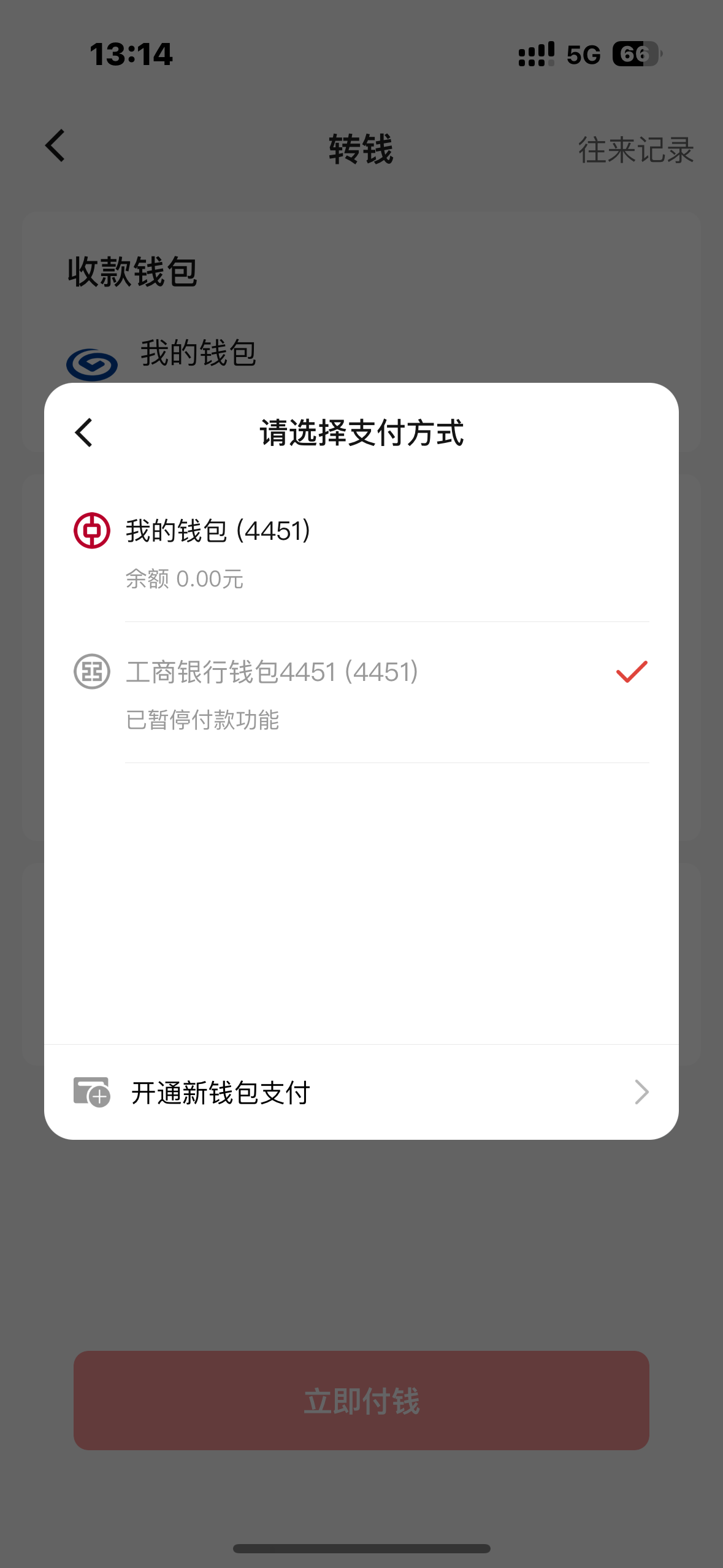Tap the add-new-wallet card icon
The width and height of the screenshot is (723, 1568).
(91, 1092)
